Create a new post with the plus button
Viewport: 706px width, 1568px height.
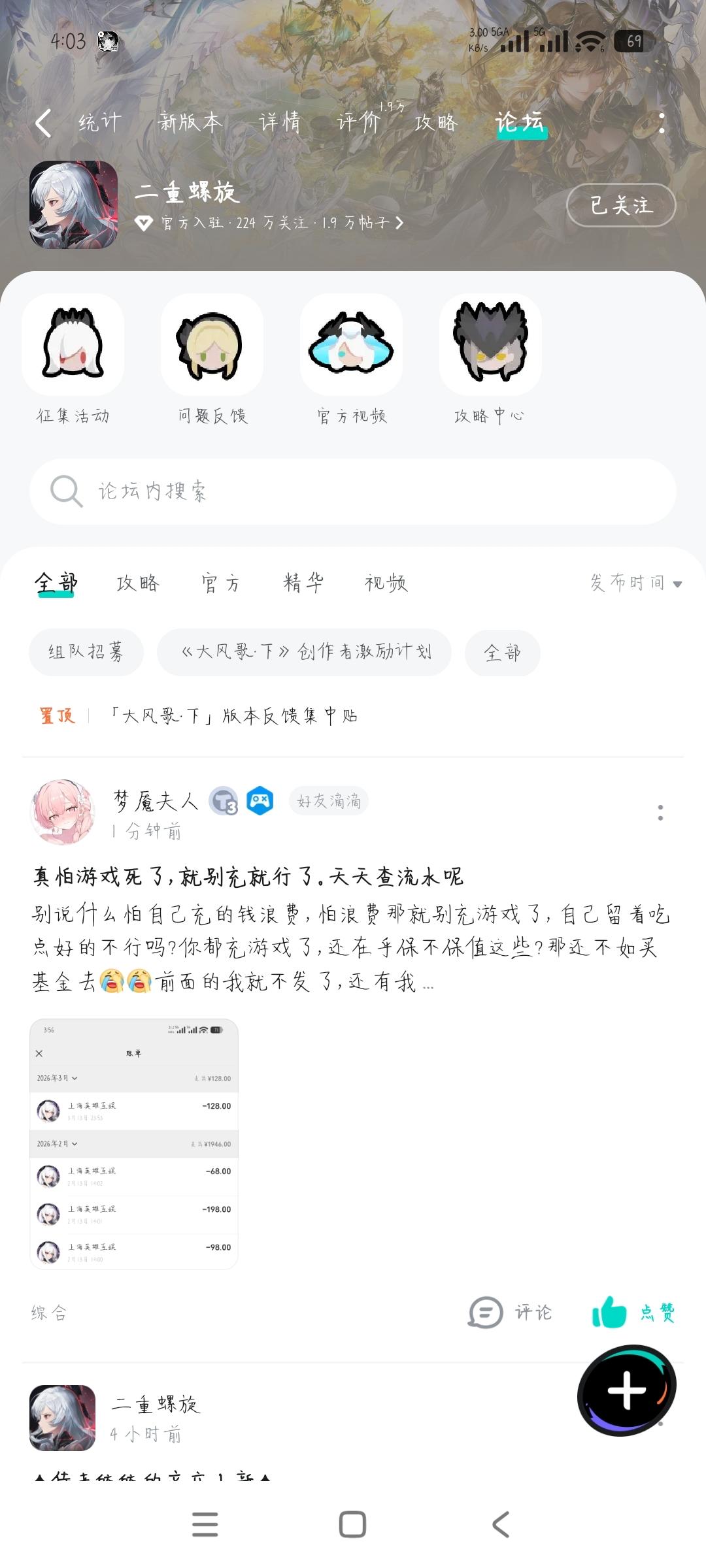[x=626, y=1390]
